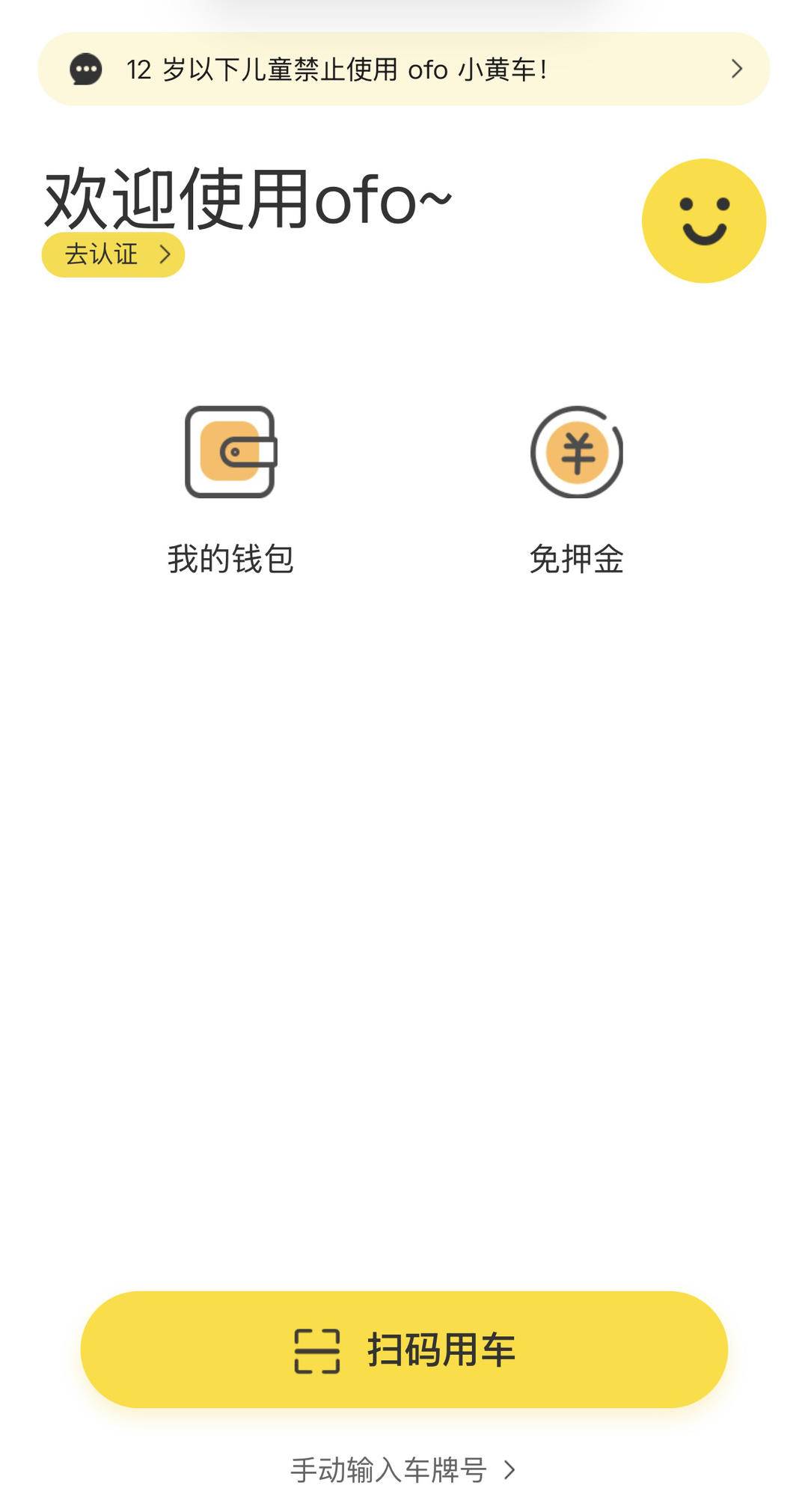Open the yellow smiley face avatar

pyautogui.click(x=704, y=221)
